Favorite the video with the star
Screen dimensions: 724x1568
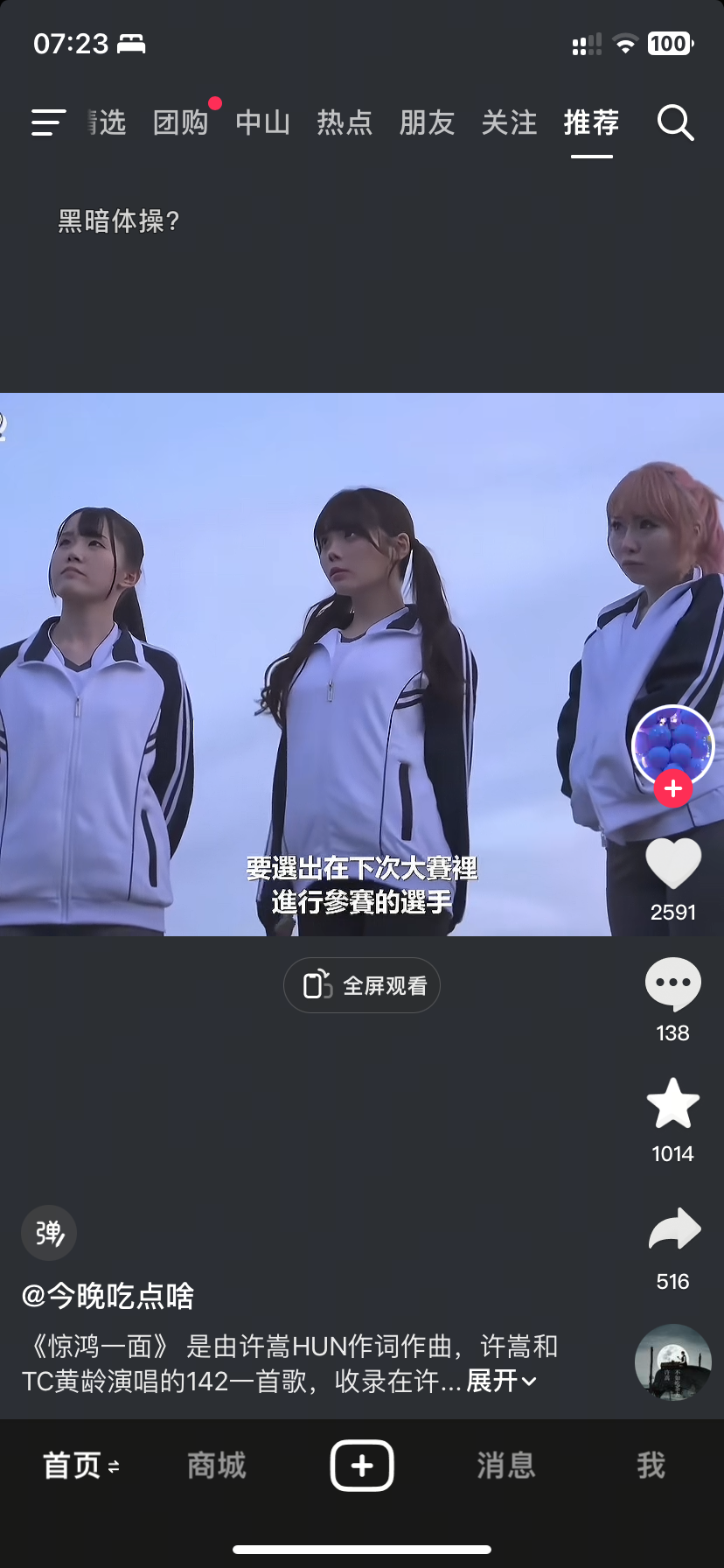672,1104
